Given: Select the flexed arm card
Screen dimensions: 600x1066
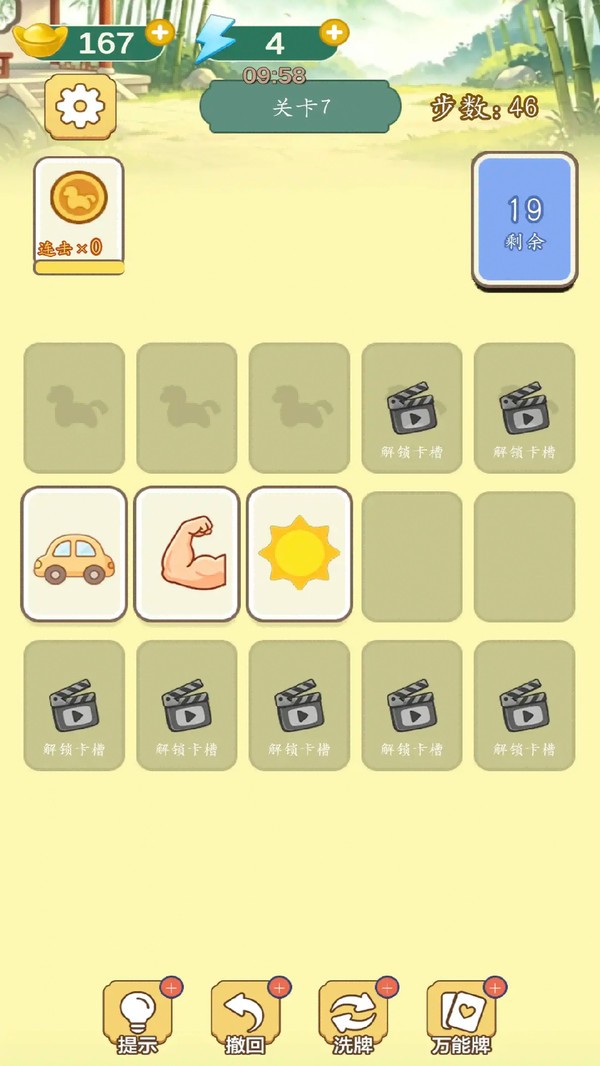Looking at the screenshot, I should (187, 554).
